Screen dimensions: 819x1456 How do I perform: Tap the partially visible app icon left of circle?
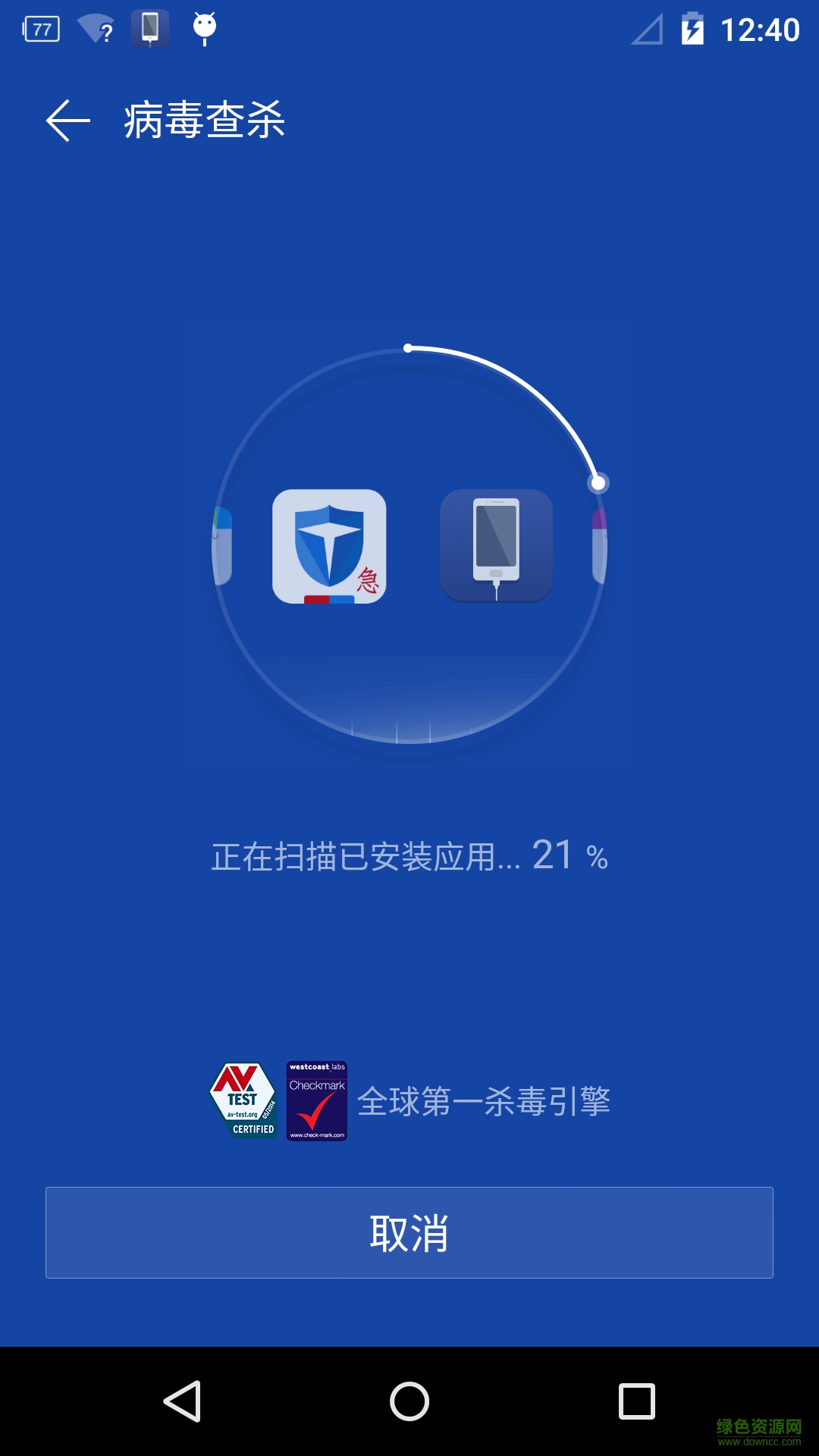[x=221, y=548]
